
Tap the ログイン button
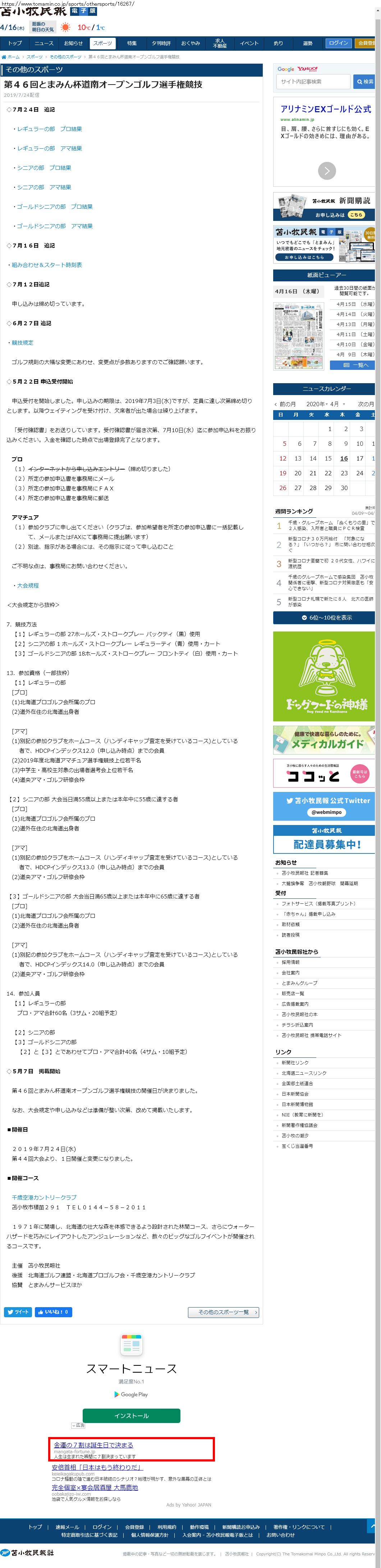pos(339,43)
